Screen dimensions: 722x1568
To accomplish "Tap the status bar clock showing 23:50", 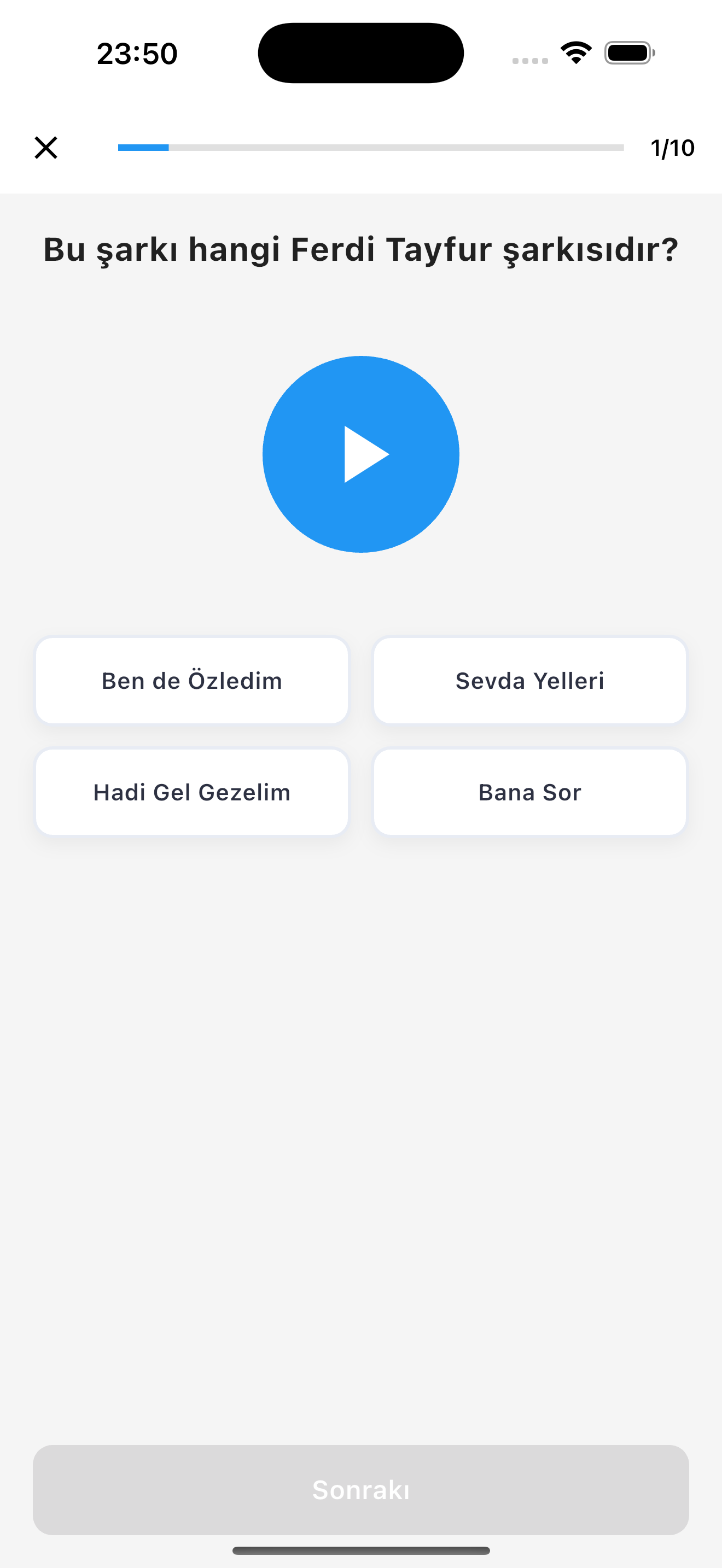I will pyautogui.click(x=136, y=53).
